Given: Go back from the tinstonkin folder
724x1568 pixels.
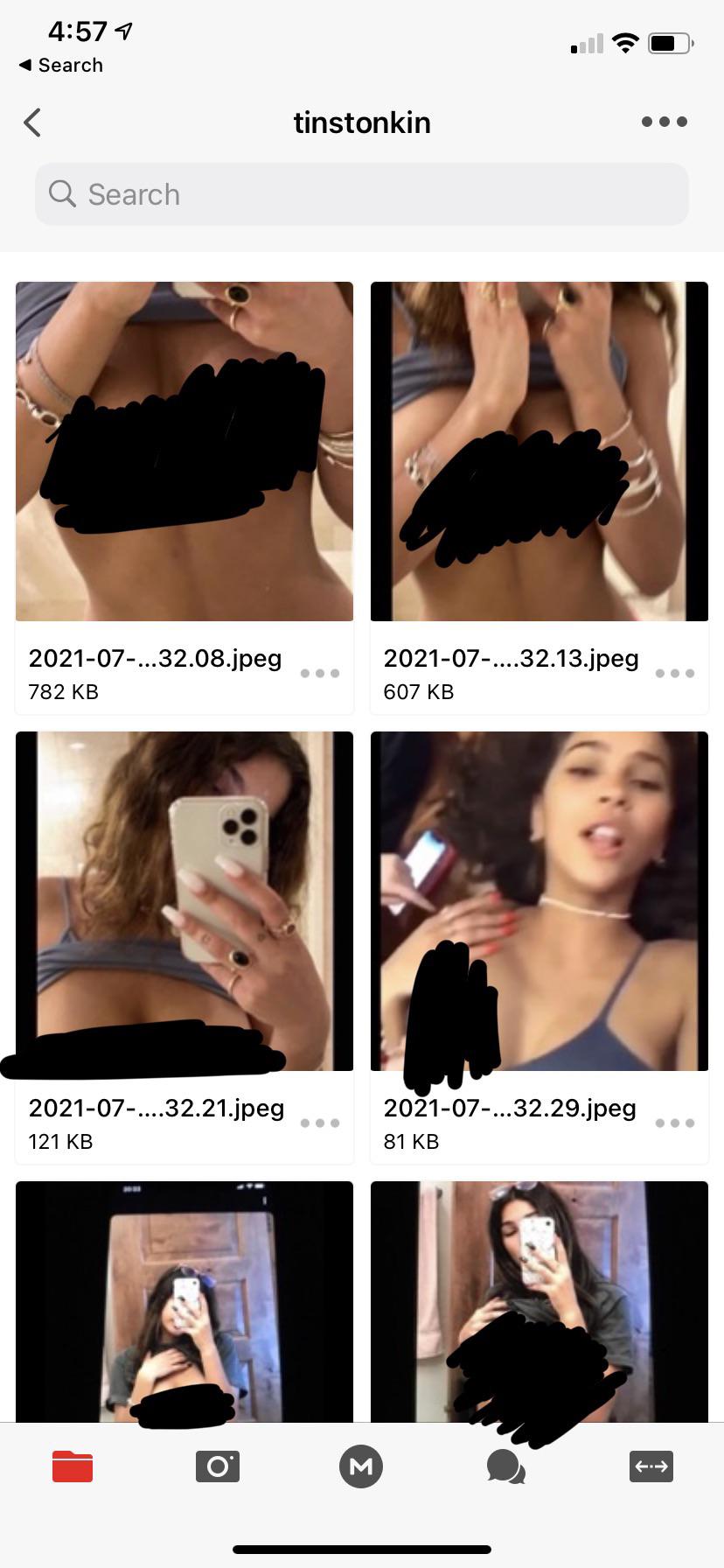Looking at the screenshot, I should pyautogui.click(x=32, y=122).
